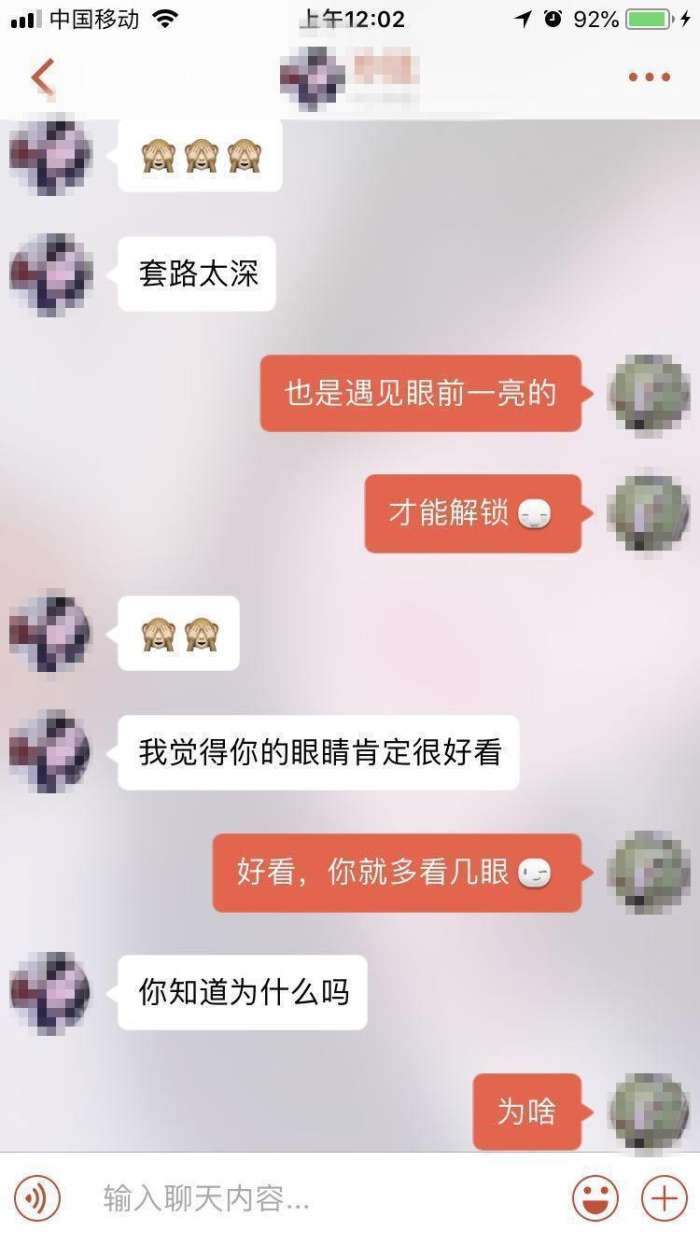The width and height of the screenshot is (700, 1245).
Task: Switch to voice message input
Action: point(38,1197)
